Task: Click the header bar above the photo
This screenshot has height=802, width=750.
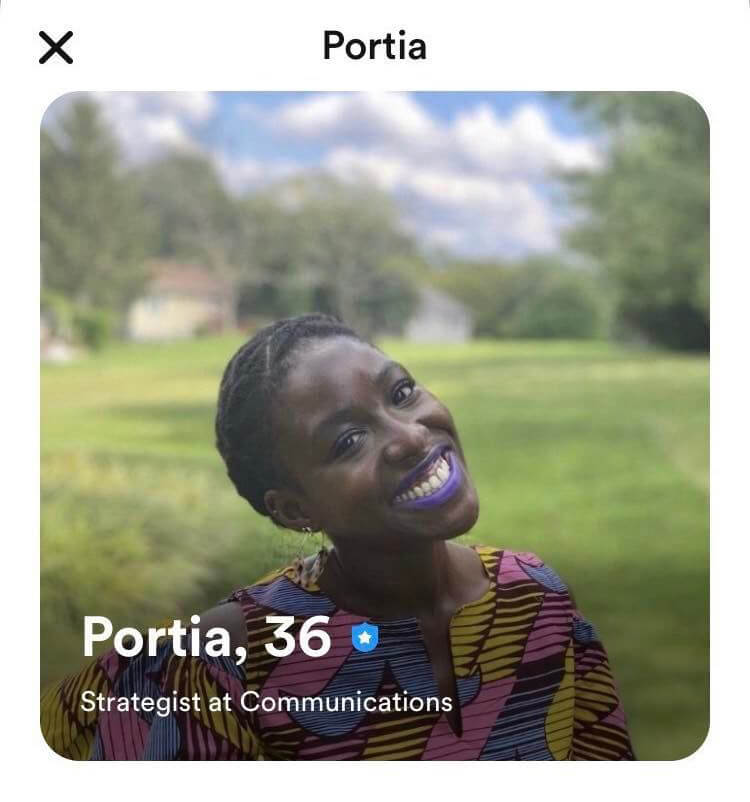Action: point(375,45)
